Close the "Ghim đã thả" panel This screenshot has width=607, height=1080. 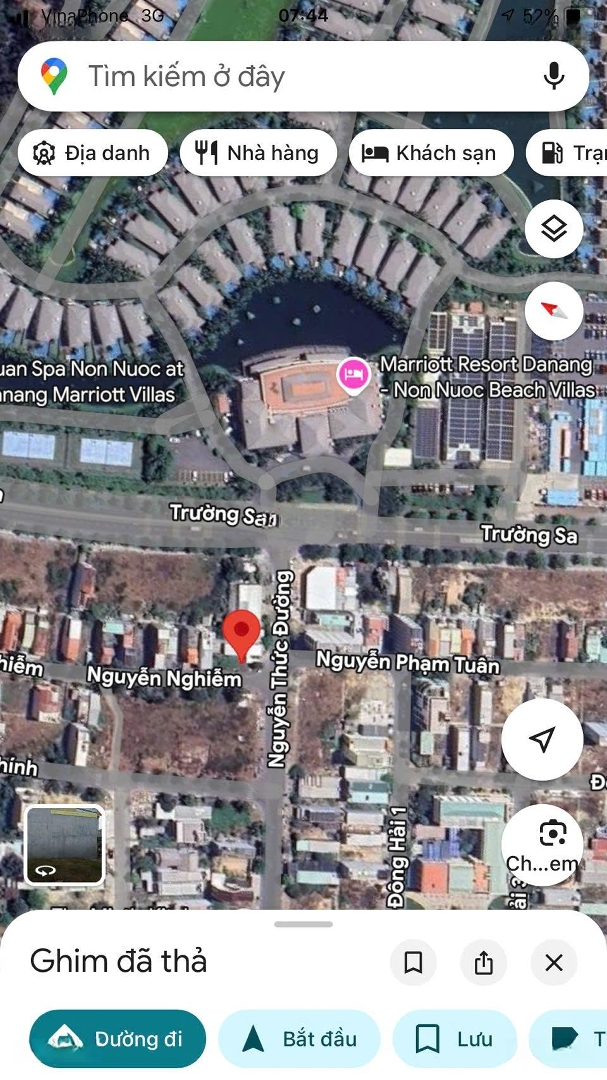tap(554, 962)
